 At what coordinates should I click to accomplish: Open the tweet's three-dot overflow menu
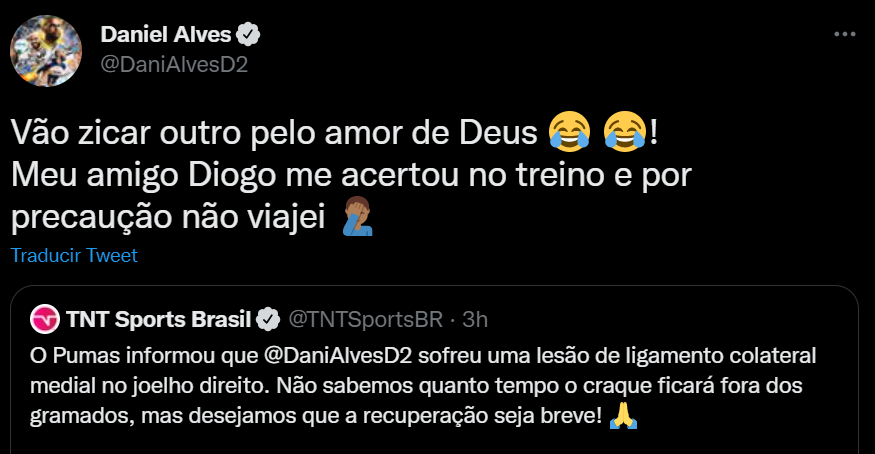[x=844, y=35]
